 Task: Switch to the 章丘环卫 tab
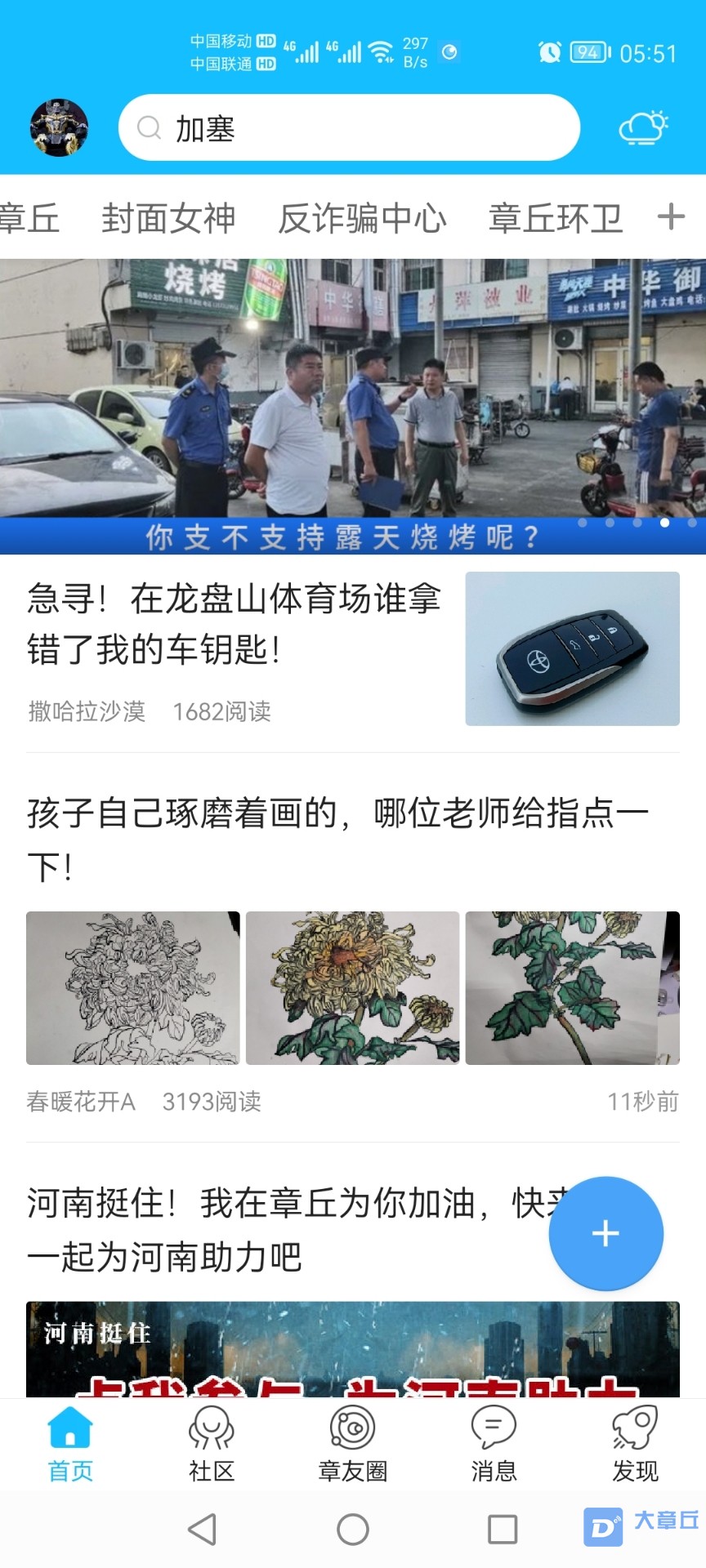[x=556, y=218]
